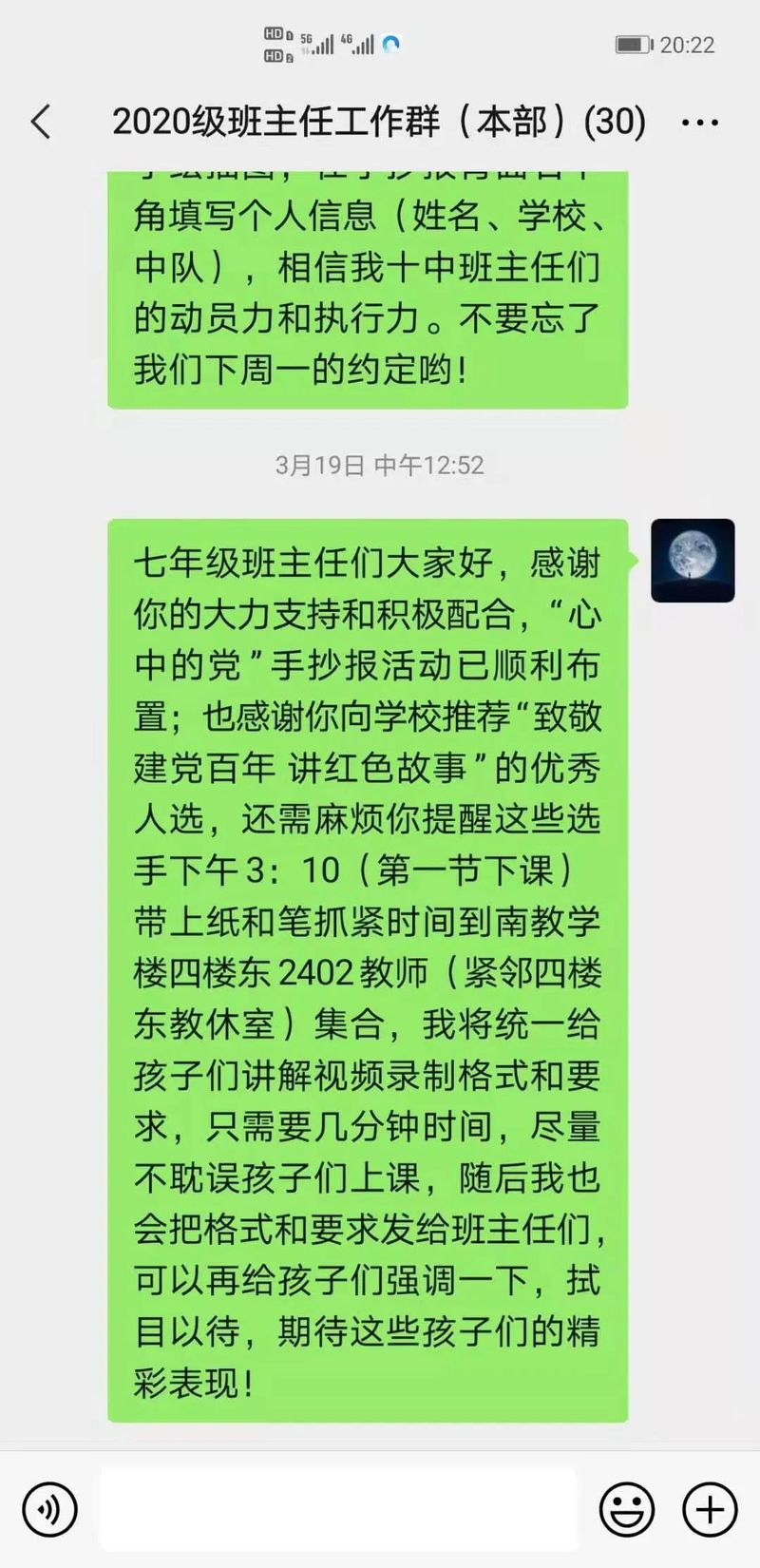This screenshot has width=760, height=1568.
Task: Switch to voice message input
Action: 49,1509
